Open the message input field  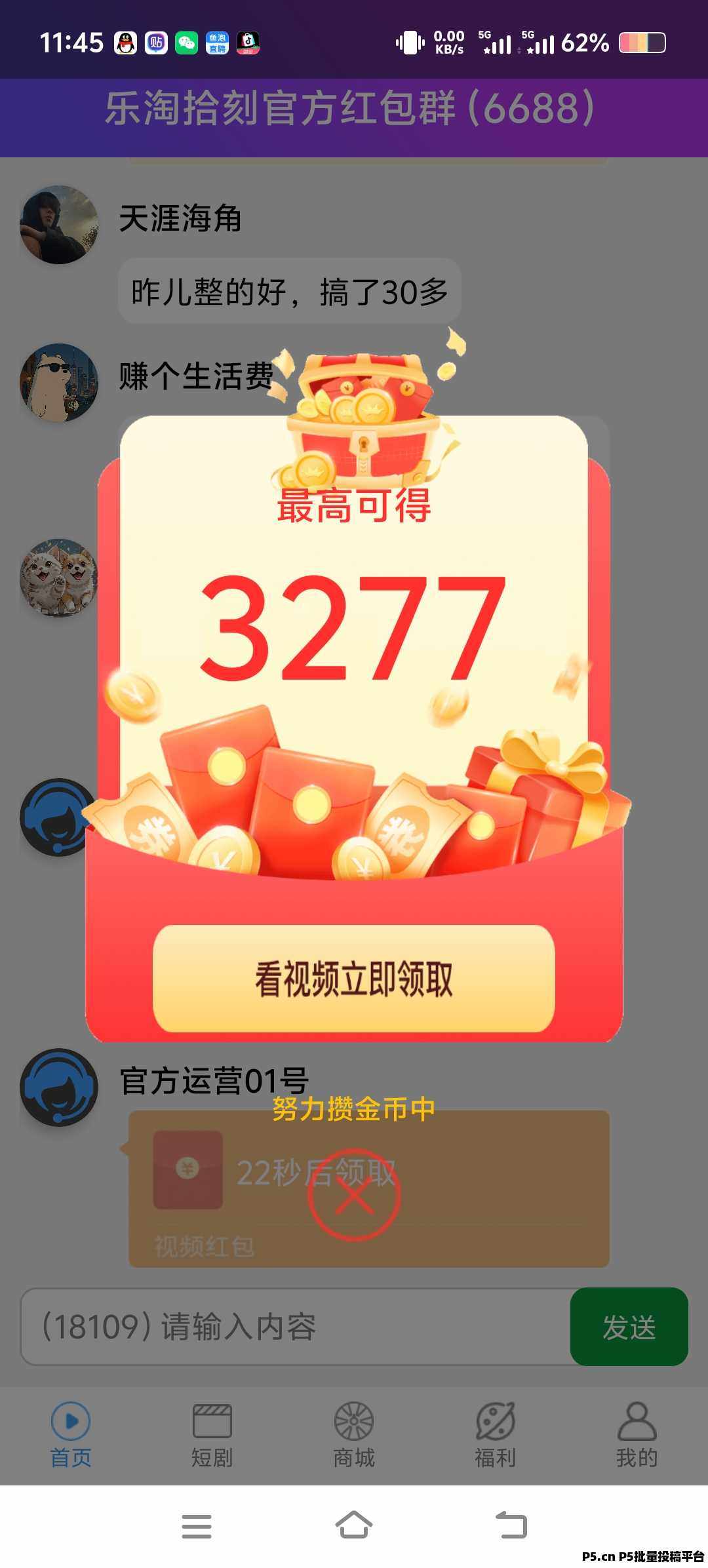[x=295, y=1326]
